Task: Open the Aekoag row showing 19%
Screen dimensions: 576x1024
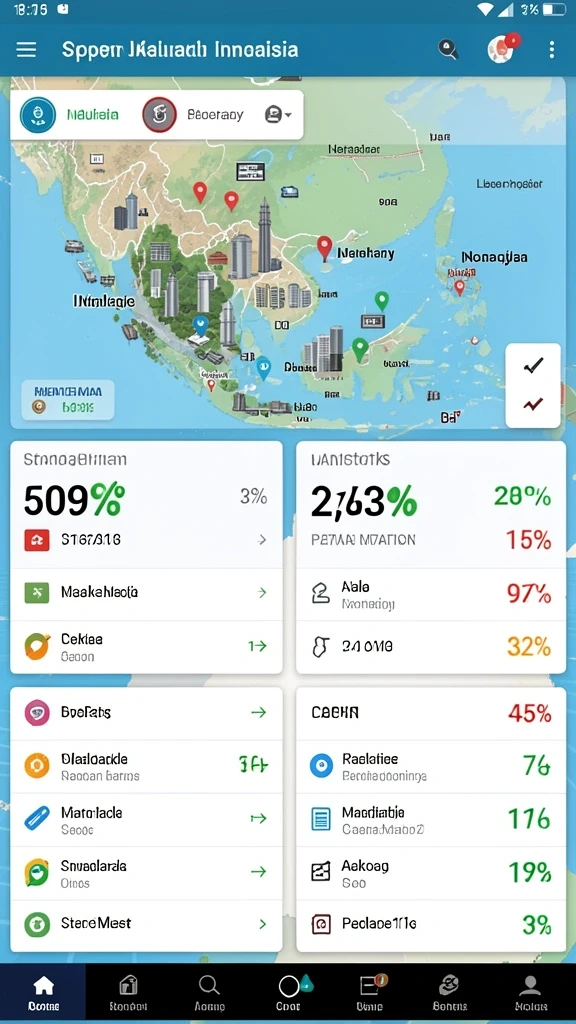Action: click(x=431, y=873)
